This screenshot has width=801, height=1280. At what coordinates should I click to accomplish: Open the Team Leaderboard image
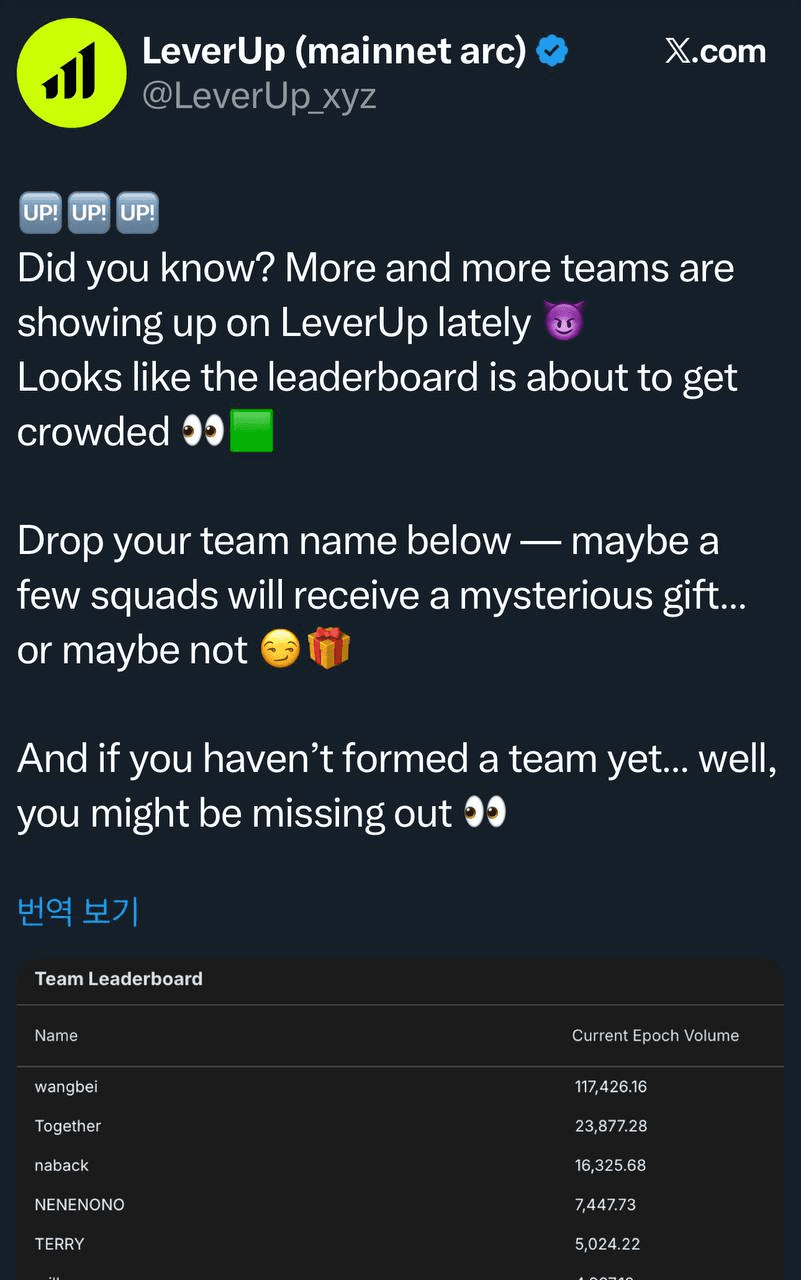[x=400, y=1120]
